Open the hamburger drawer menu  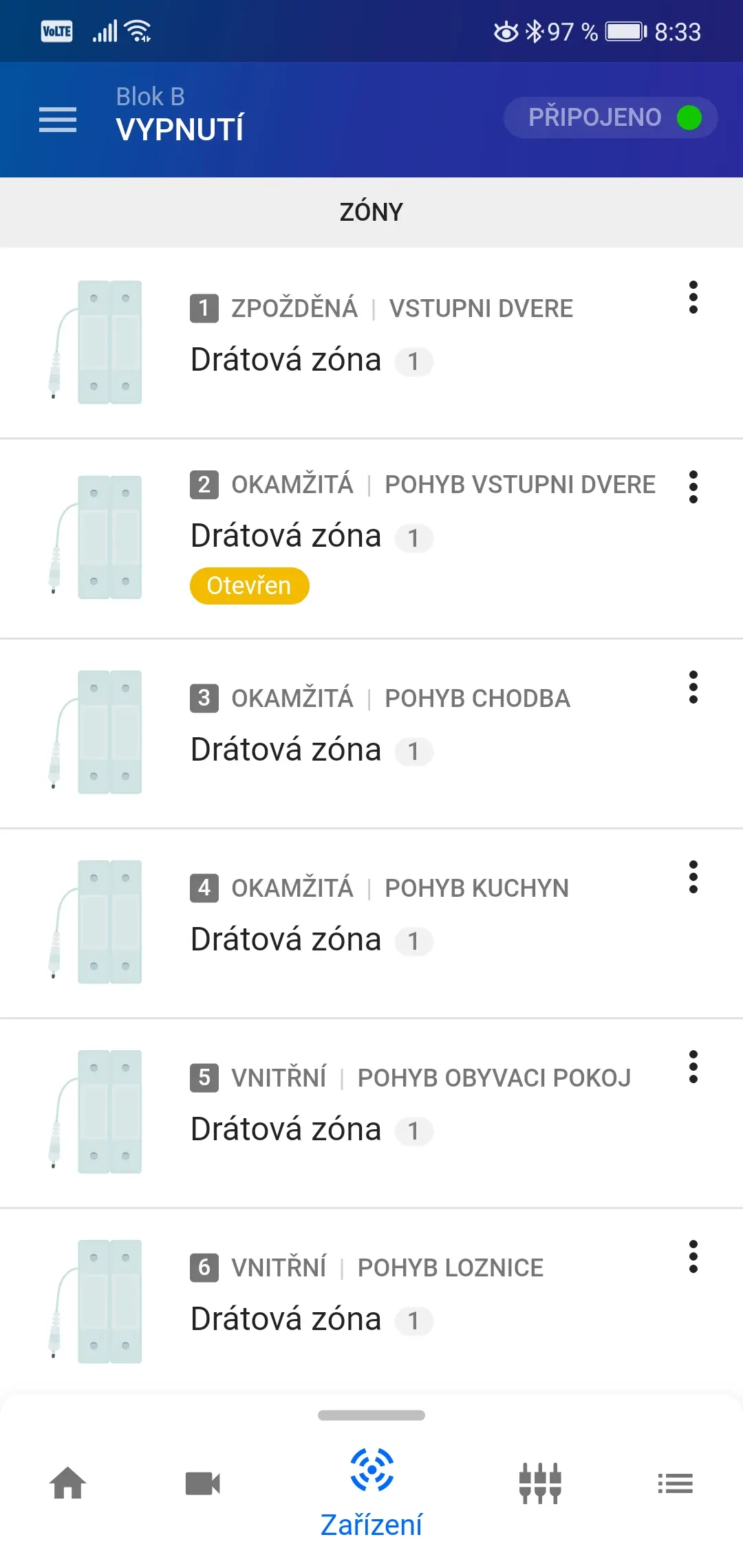click(x=58, y=120)
